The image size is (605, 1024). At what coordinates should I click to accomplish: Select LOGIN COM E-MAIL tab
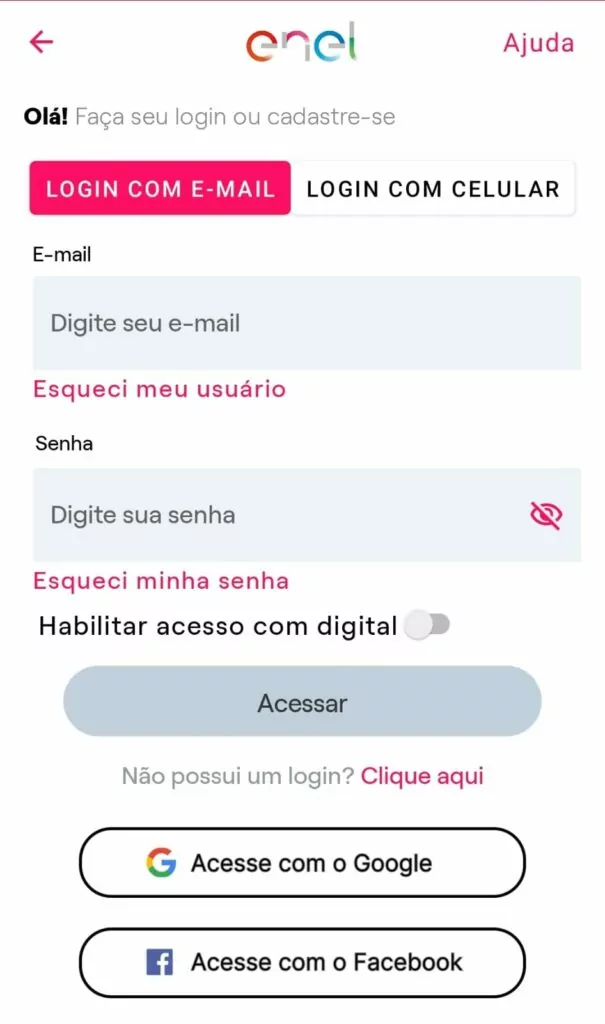click(160, 188)
